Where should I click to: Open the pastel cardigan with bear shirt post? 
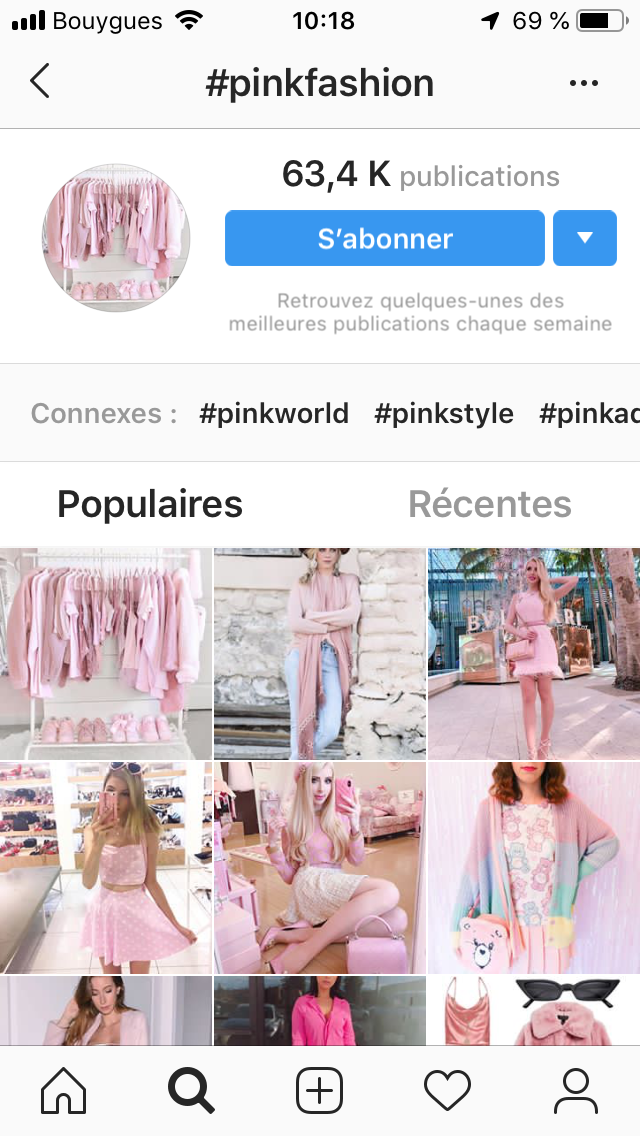coord(534,867)
